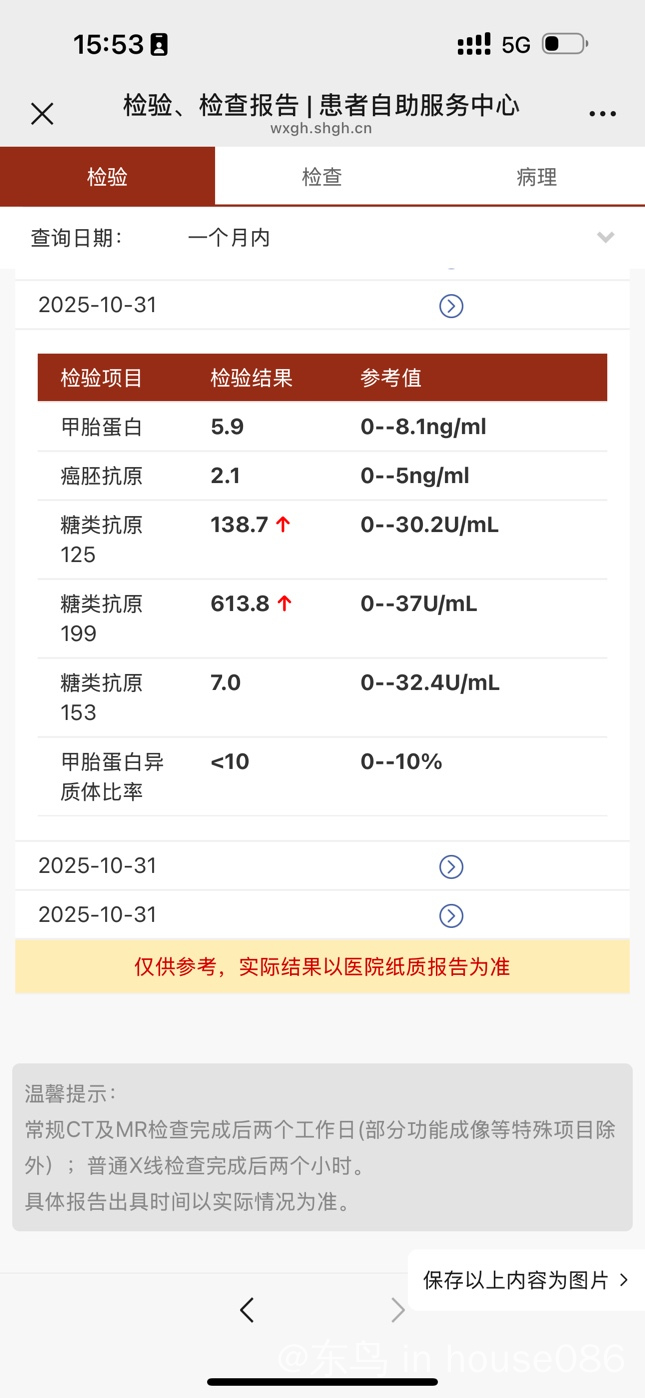This screenshot has width=645, height=1398.
Task: Switch to the 病理 tab
Action: point(536,177)
